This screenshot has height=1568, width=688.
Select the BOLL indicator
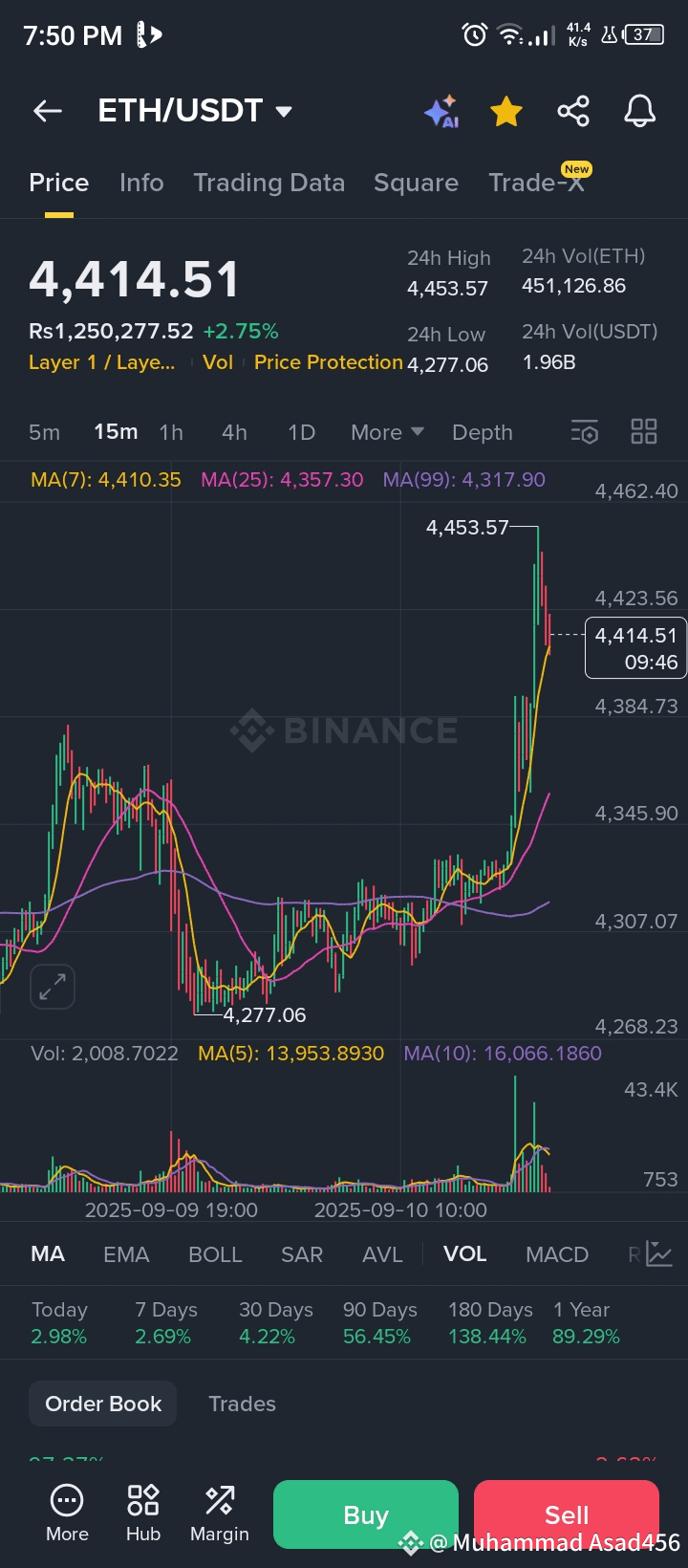click(x=215, y=1254)
